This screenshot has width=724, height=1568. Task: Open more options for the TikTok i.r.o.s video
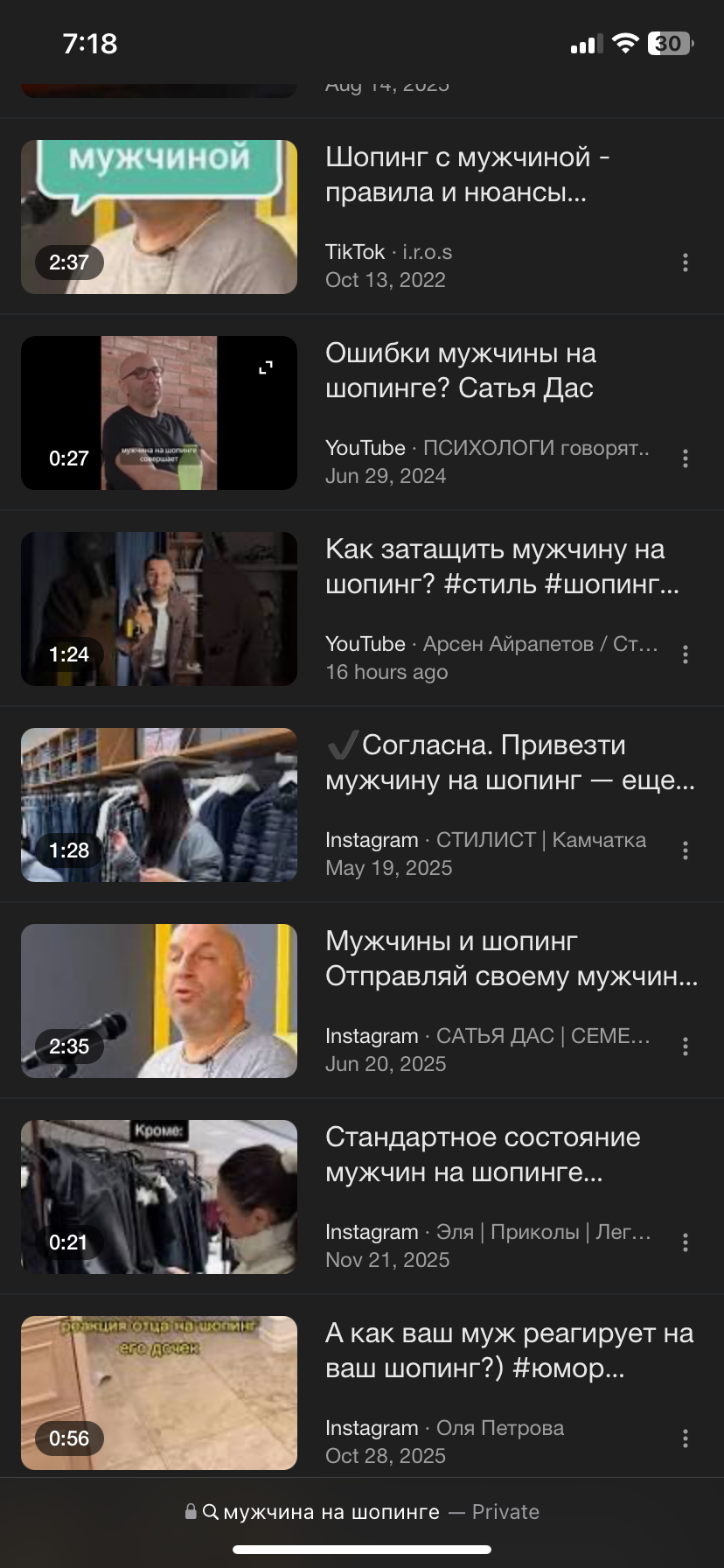point(686,262)
